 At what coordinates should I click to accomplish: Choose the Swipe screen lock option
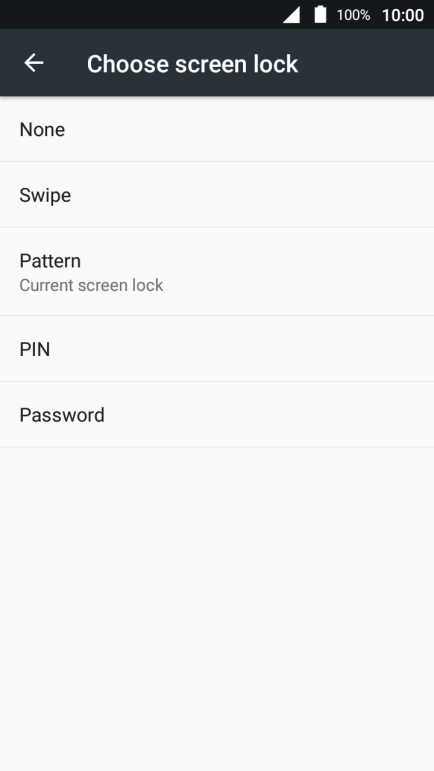tap(217, 195)
